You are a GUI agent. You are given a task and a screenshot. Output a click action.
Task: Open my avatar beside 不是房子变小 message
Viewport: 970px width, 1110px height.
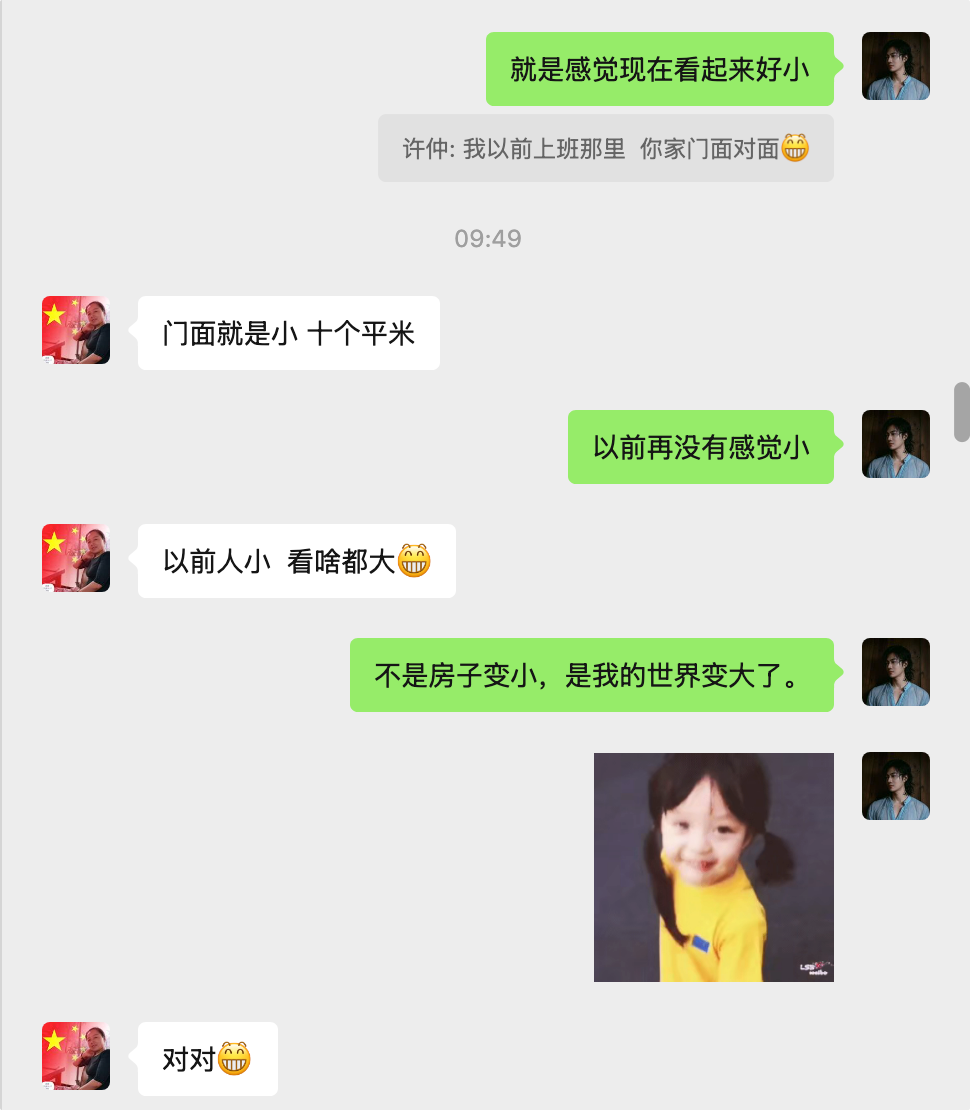click(x=896, y=672)
